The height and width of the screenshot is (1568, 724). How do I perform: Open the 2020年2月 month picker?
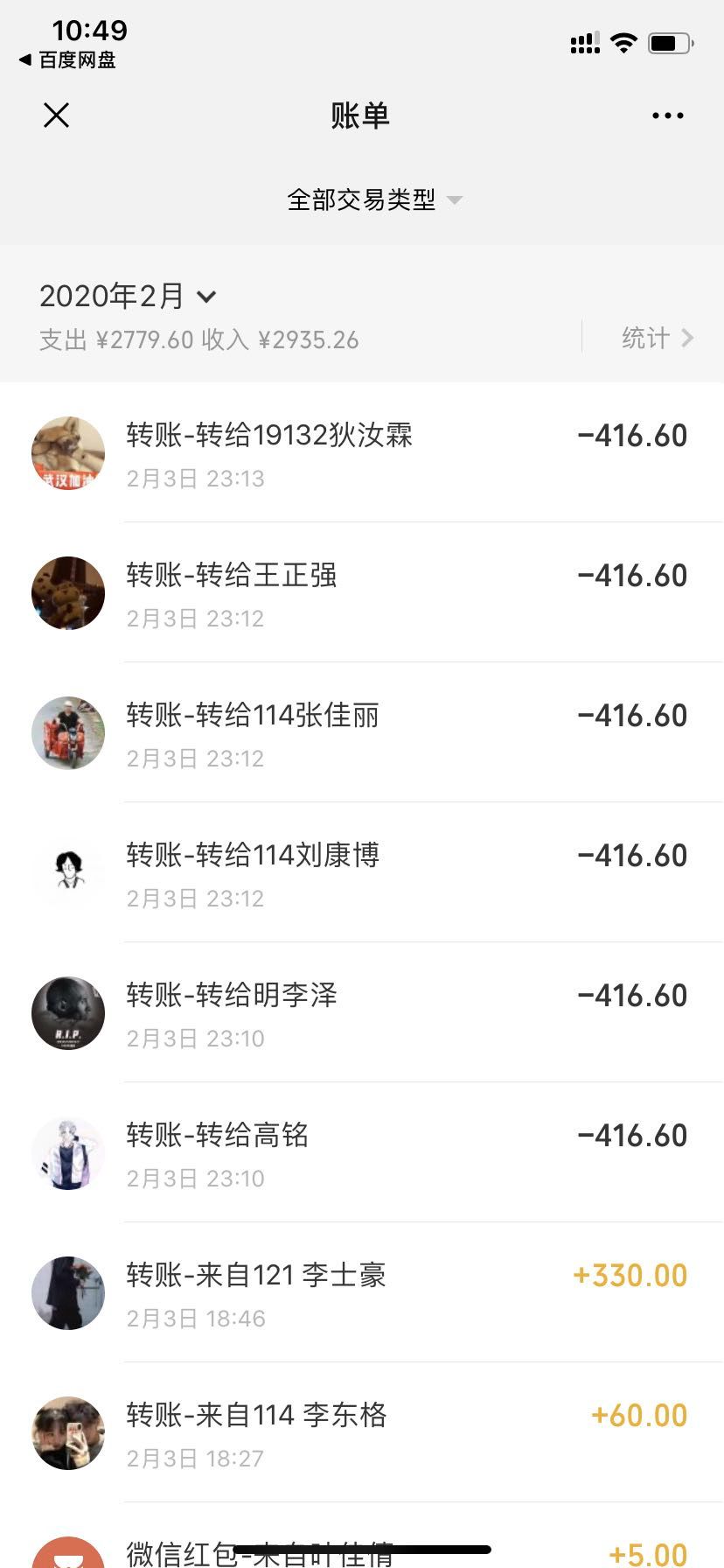coord(128,297)
